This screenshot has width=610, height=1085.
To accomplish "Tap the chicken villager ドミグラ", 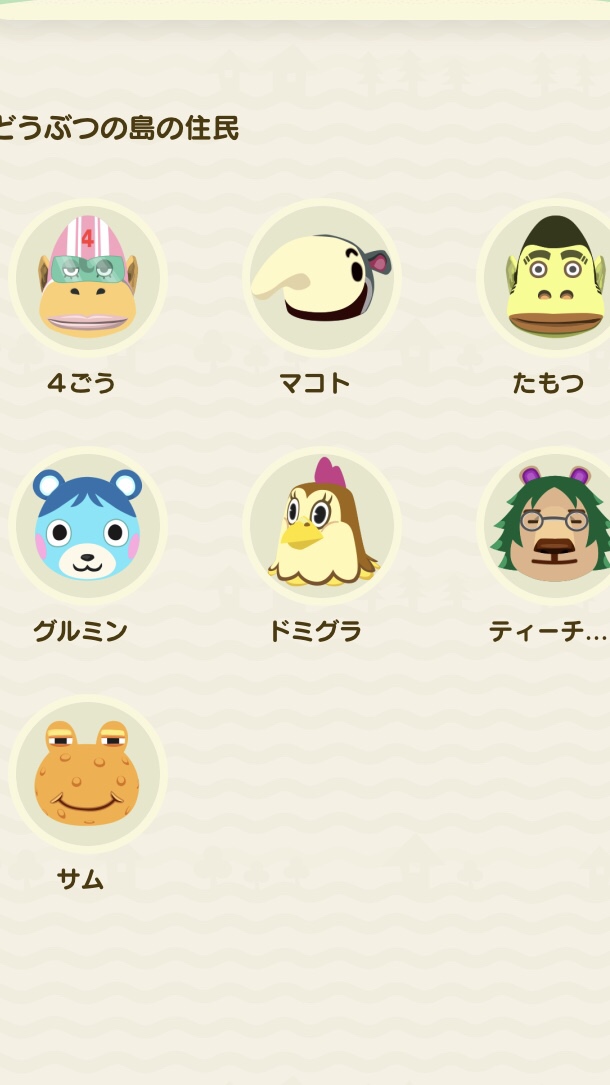I will [x=321, y=526].
